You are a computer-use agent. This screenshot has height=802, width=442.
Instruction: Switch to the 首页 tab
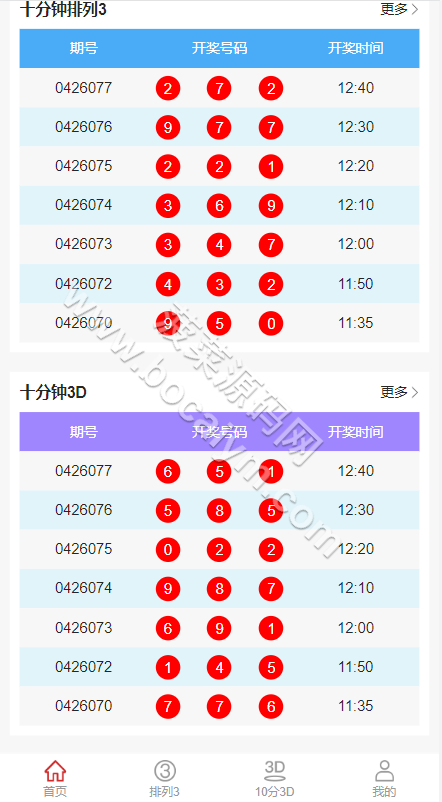(55, 778)
